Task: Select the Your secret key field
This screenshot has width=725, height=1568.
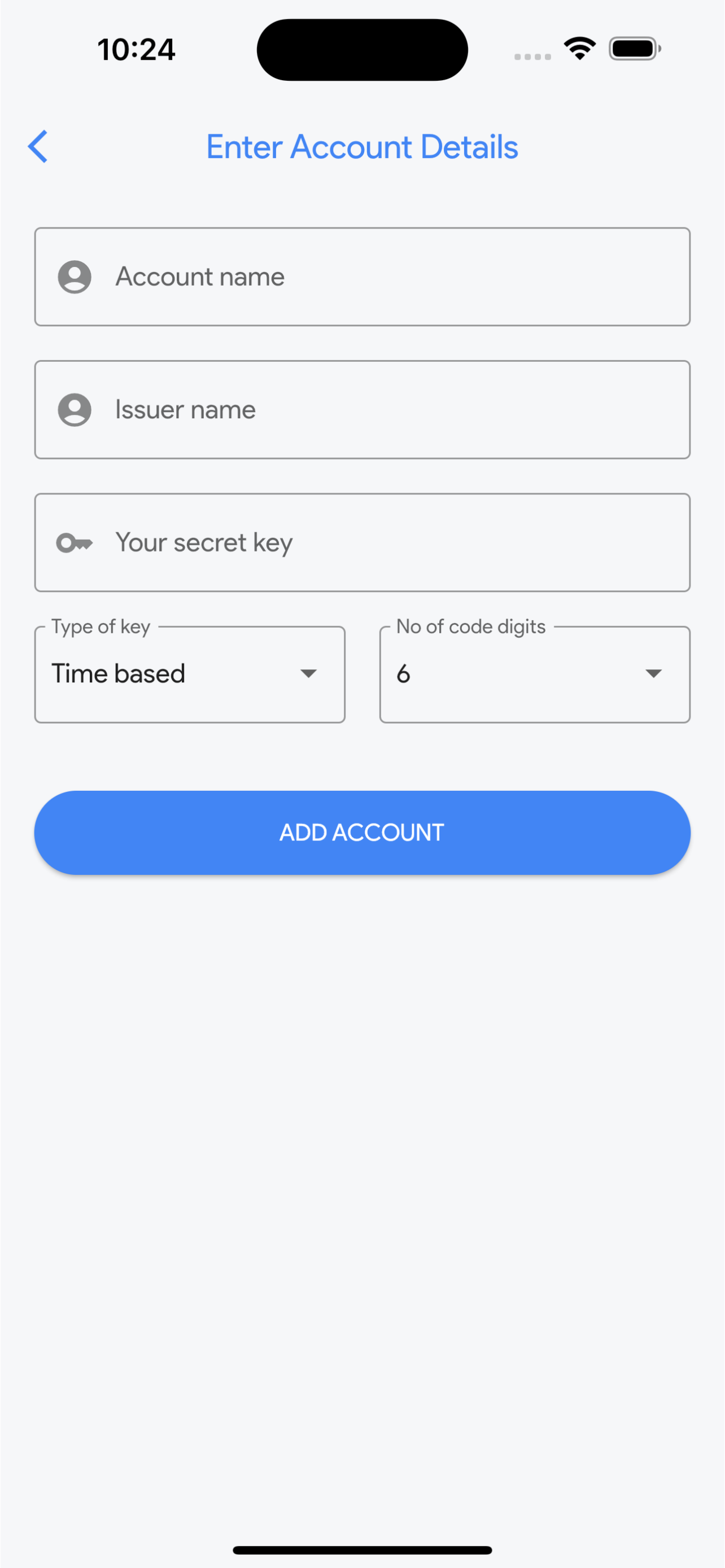Action: pyautogui.click(x=362, y=542)
